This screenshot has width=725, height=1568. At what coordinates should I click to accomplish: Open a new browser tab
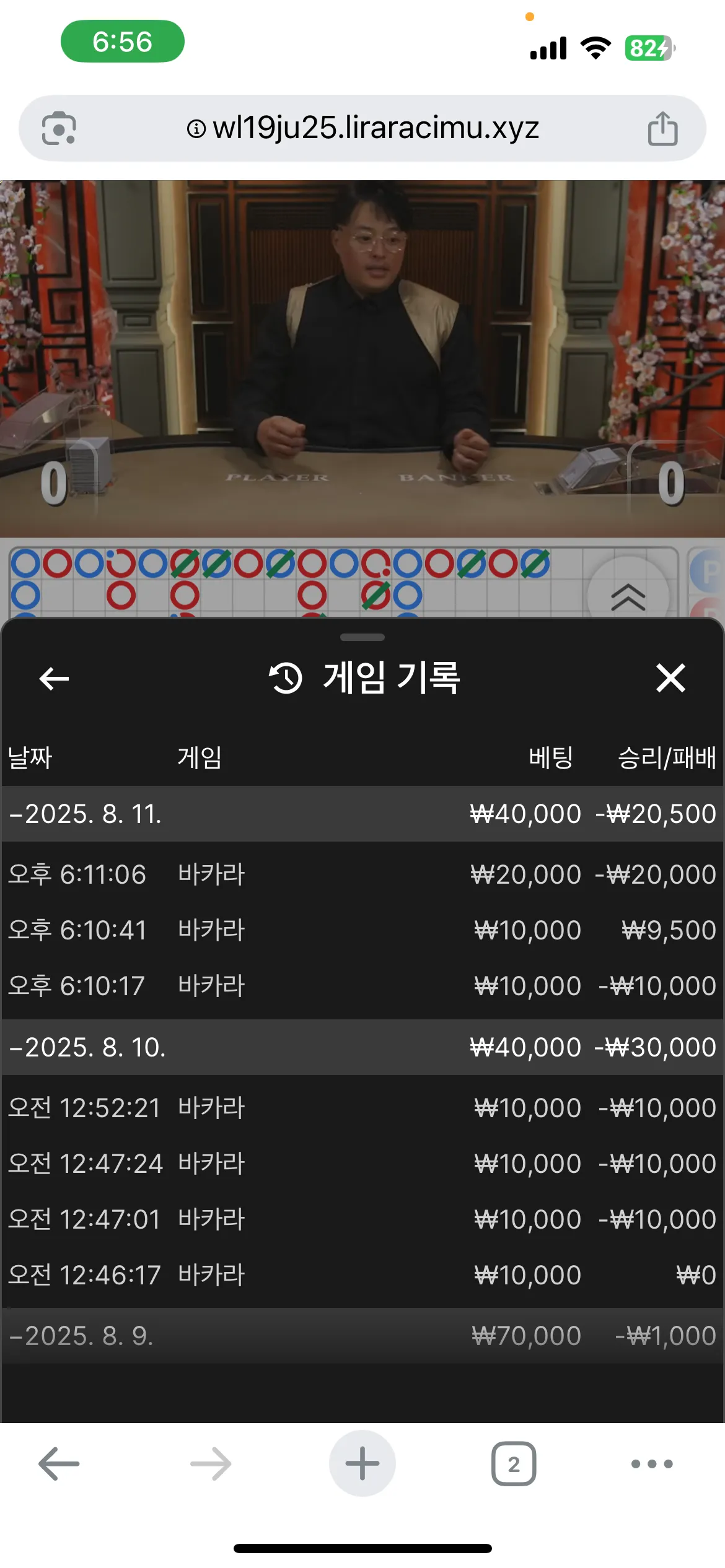click(362, 1463)
